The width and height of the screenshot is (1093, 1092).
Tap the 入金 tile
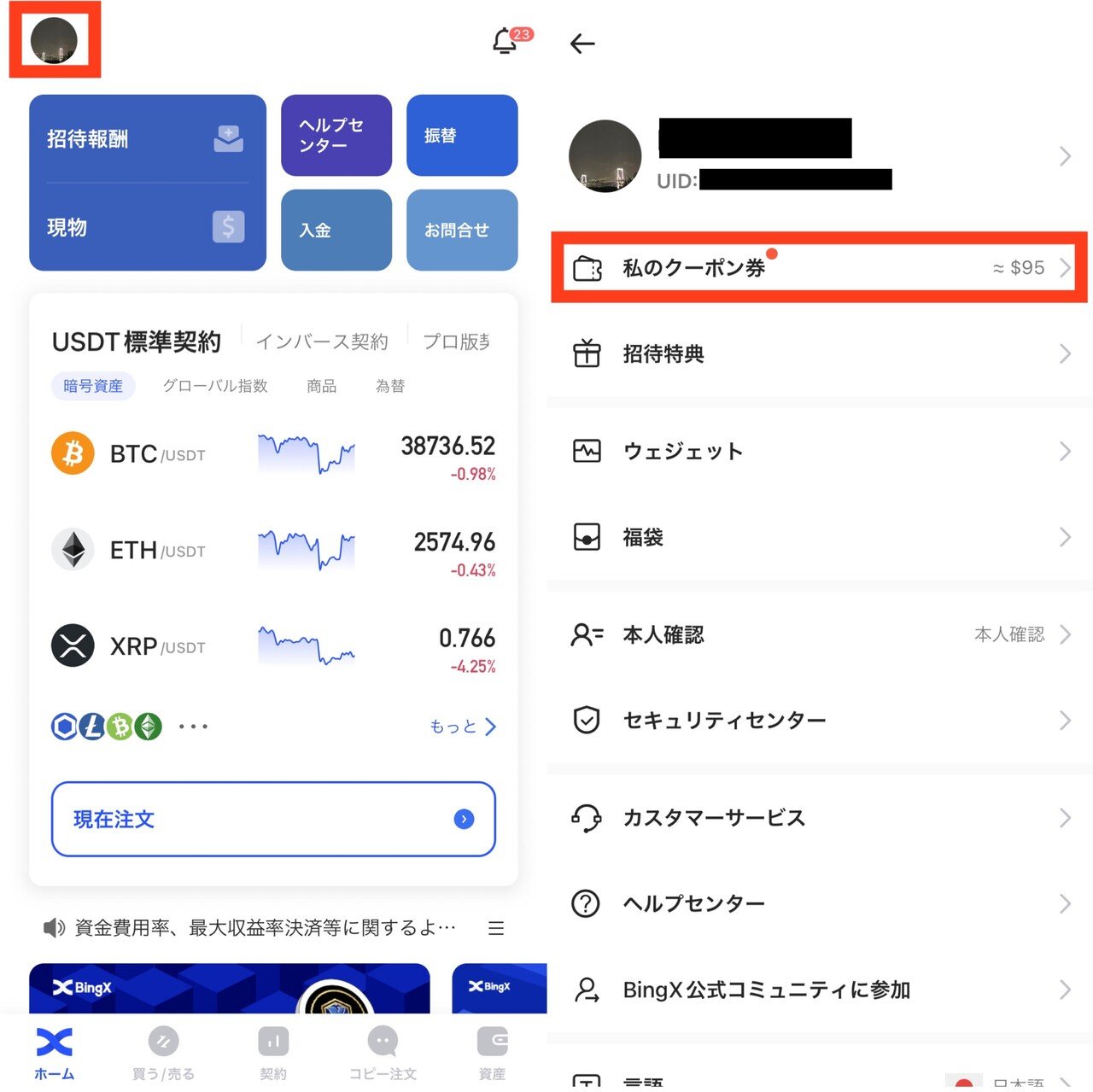pyautogui.click(x=336, y=230)
